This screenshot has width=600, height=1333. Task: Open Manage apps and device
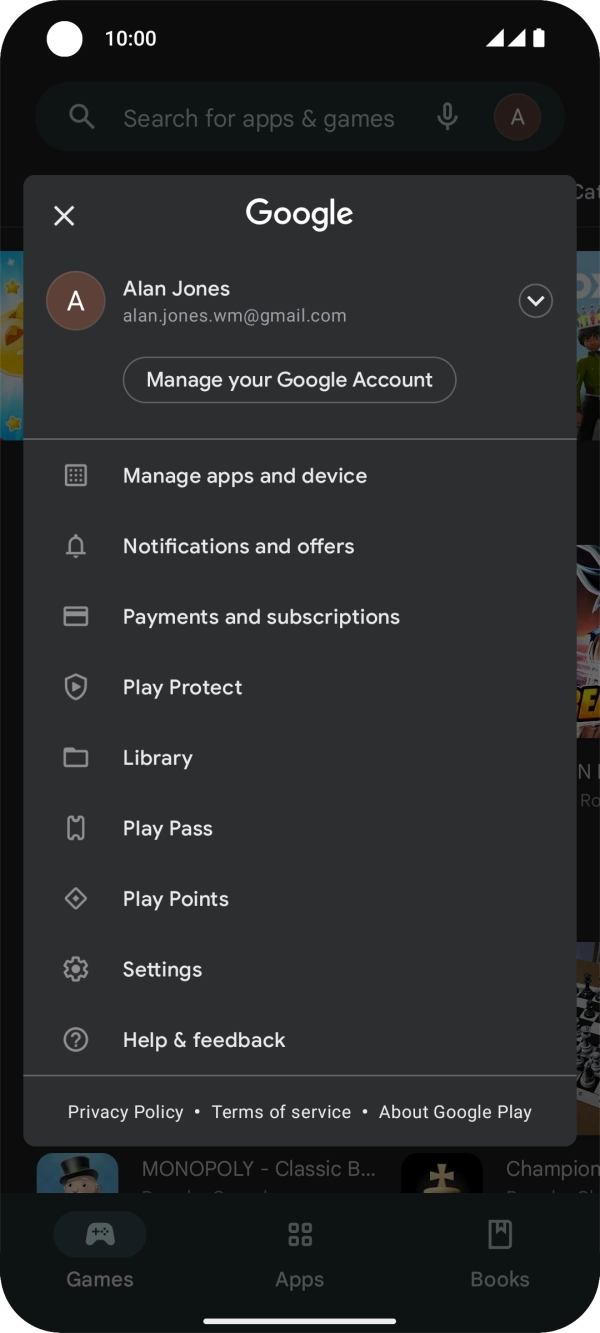244,476
